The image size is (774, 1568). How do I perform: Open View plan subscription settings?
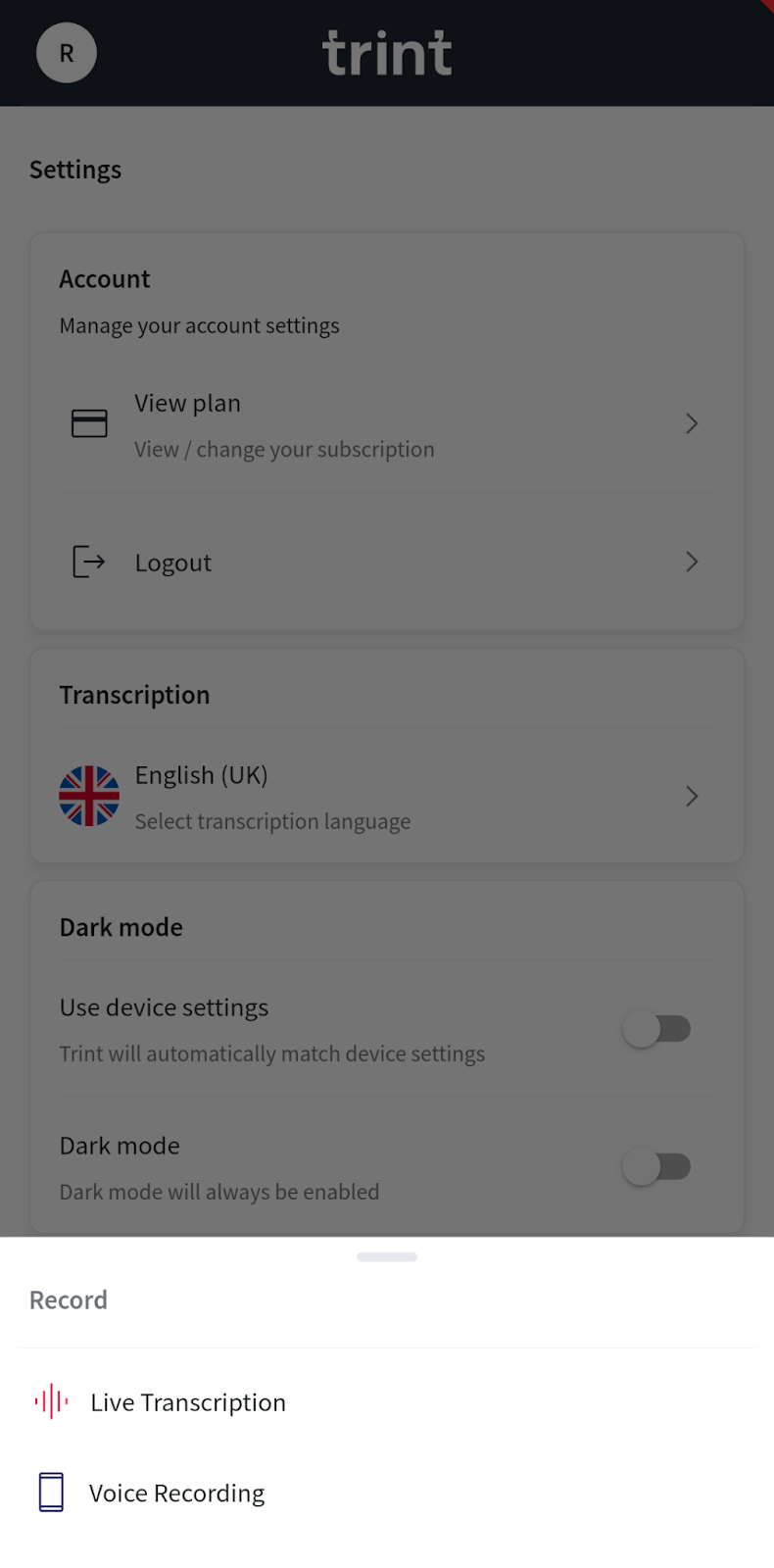[x=386, y=424]
